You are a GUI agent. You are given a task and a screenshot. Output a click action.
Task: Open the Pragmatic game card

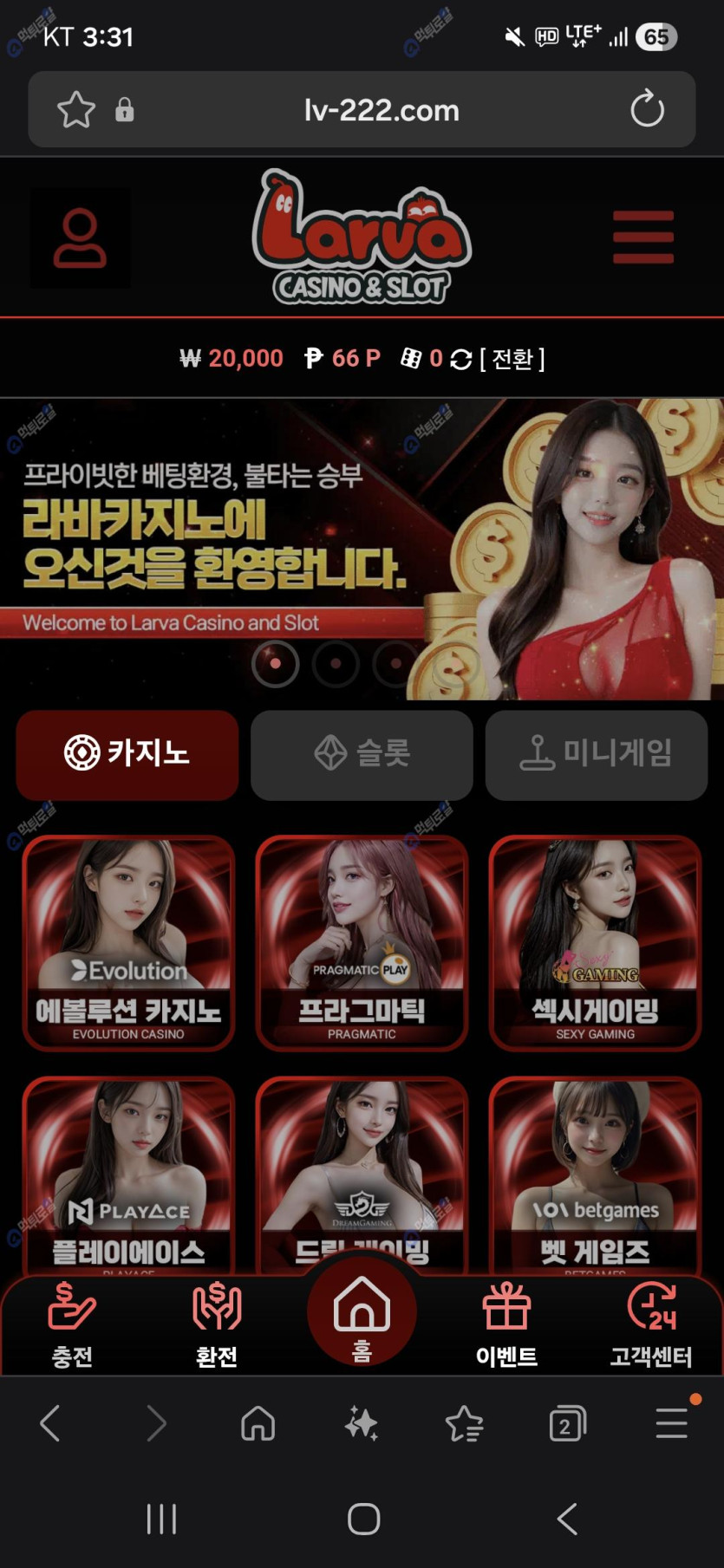coord(362,942)
